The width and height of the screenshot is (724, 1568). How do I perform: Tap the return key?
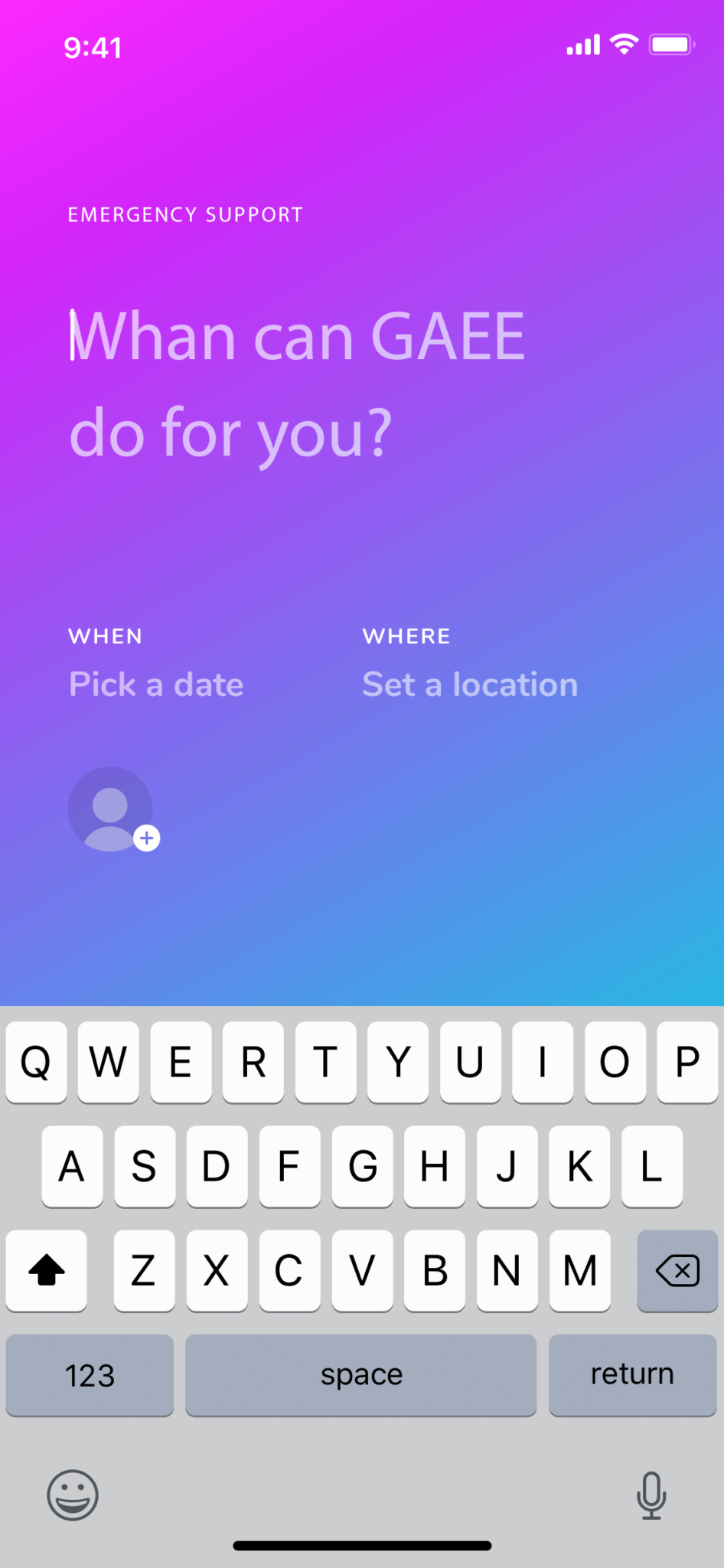tap(632, 1375)
